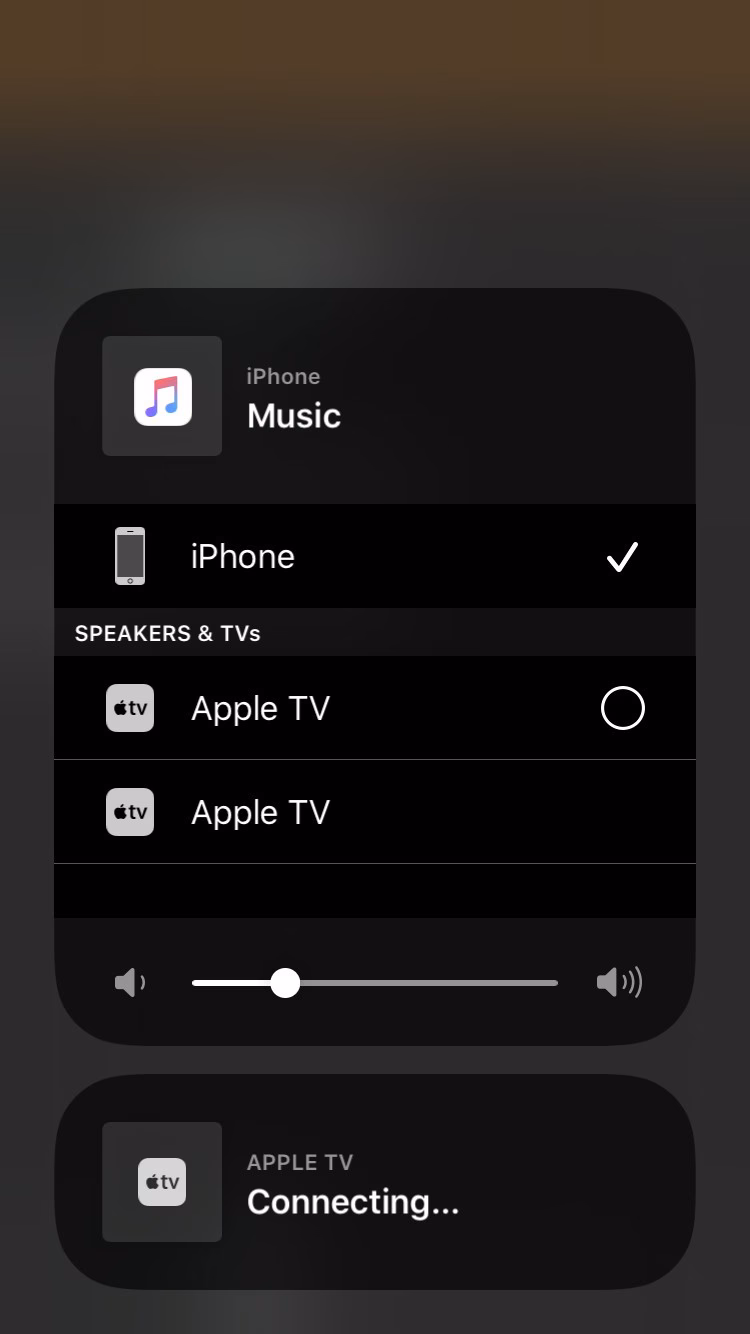This screenshot has height=1334, width=750.
Task: Choose the Apple TV with the empty circle
Action: tap(374, 708)
